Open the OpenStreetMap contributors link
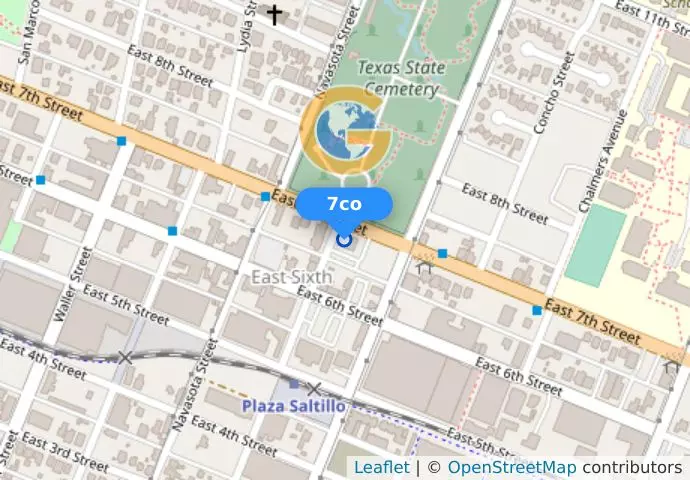 511,467
